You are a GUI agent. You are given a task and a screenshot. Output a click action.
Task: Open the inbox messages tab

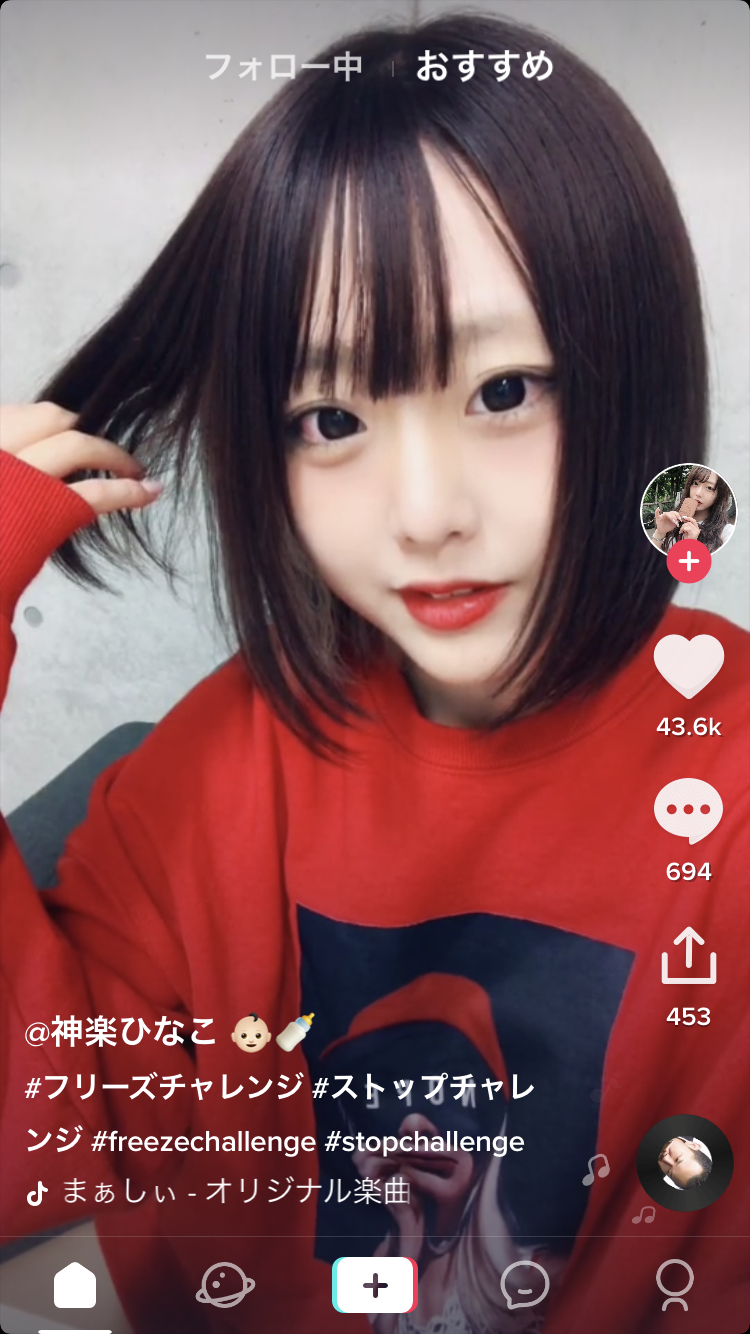coord(525,1284)
